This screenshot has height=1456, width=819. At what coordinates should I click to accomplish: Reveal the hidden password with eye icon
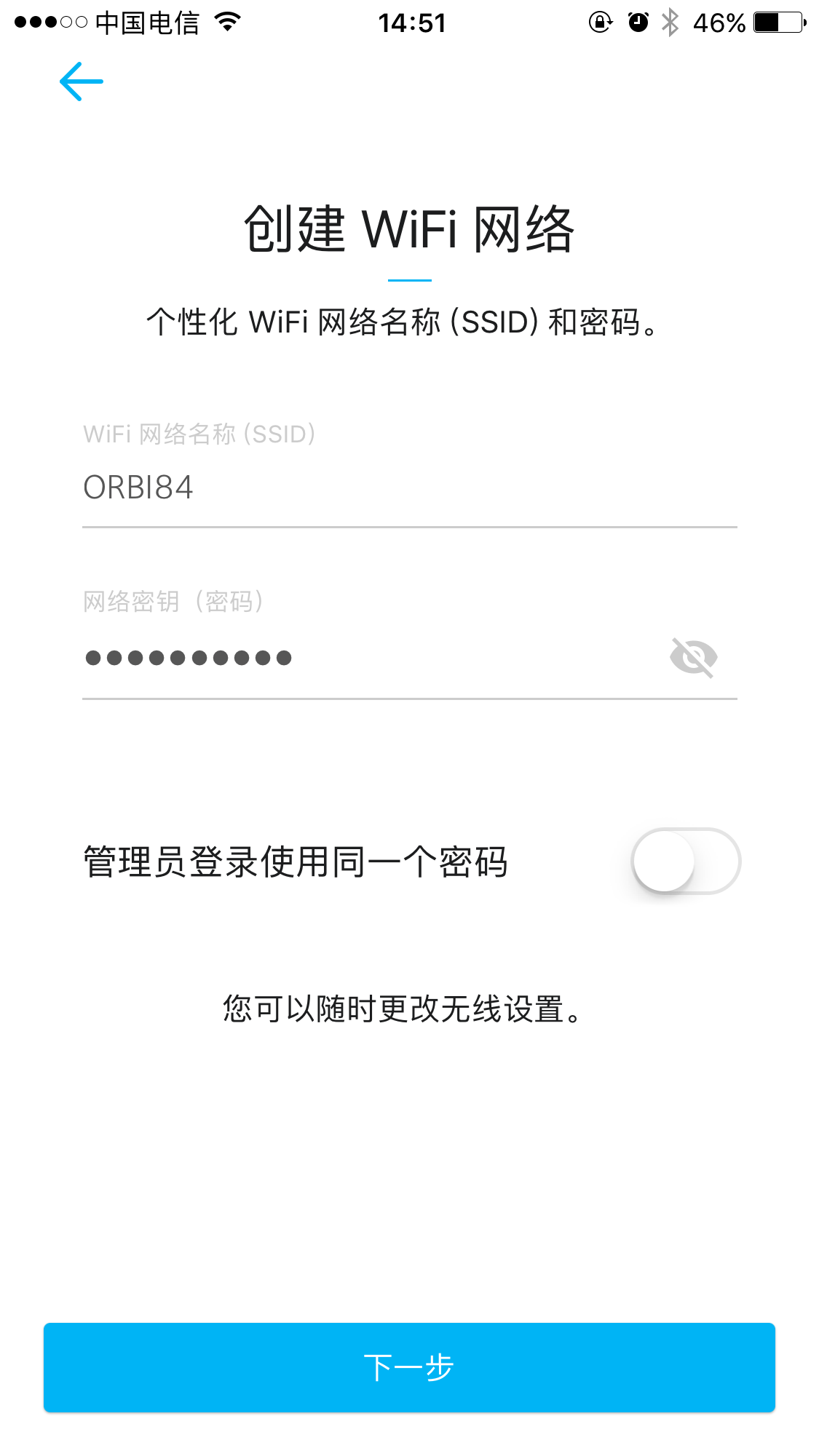click(693, 658)
